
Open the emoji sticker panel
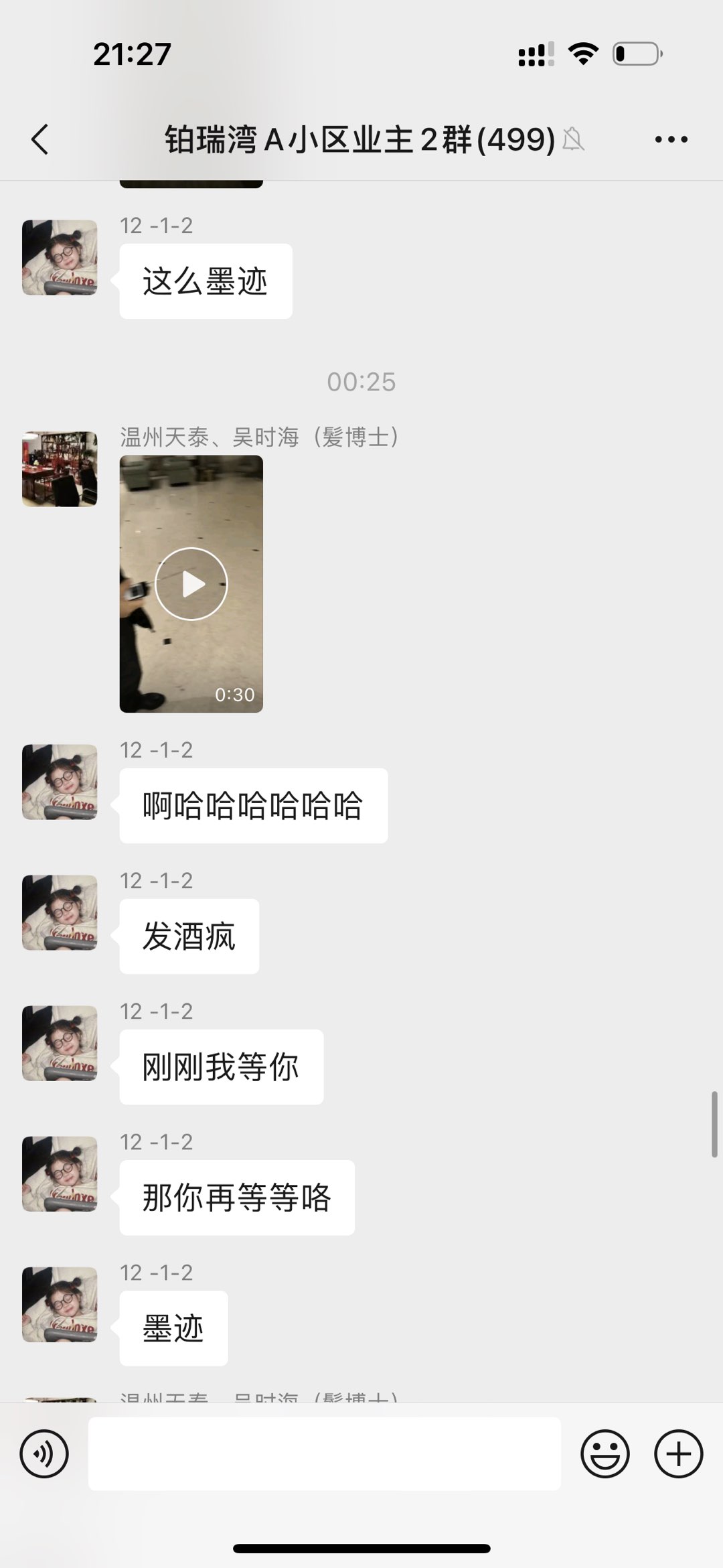tap(605, 1454)
